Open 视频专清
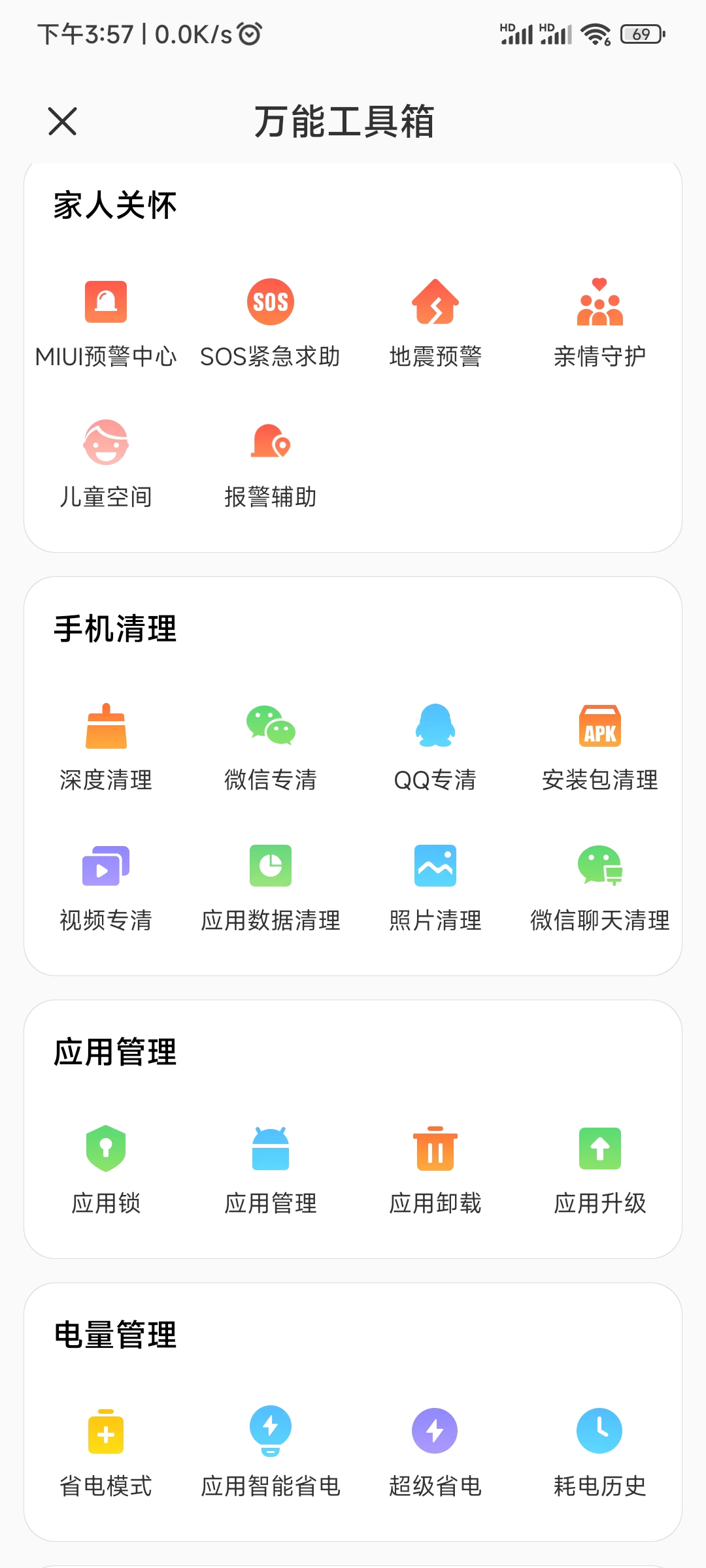Viewport: 706px width, 1568px height. point(106,889)
